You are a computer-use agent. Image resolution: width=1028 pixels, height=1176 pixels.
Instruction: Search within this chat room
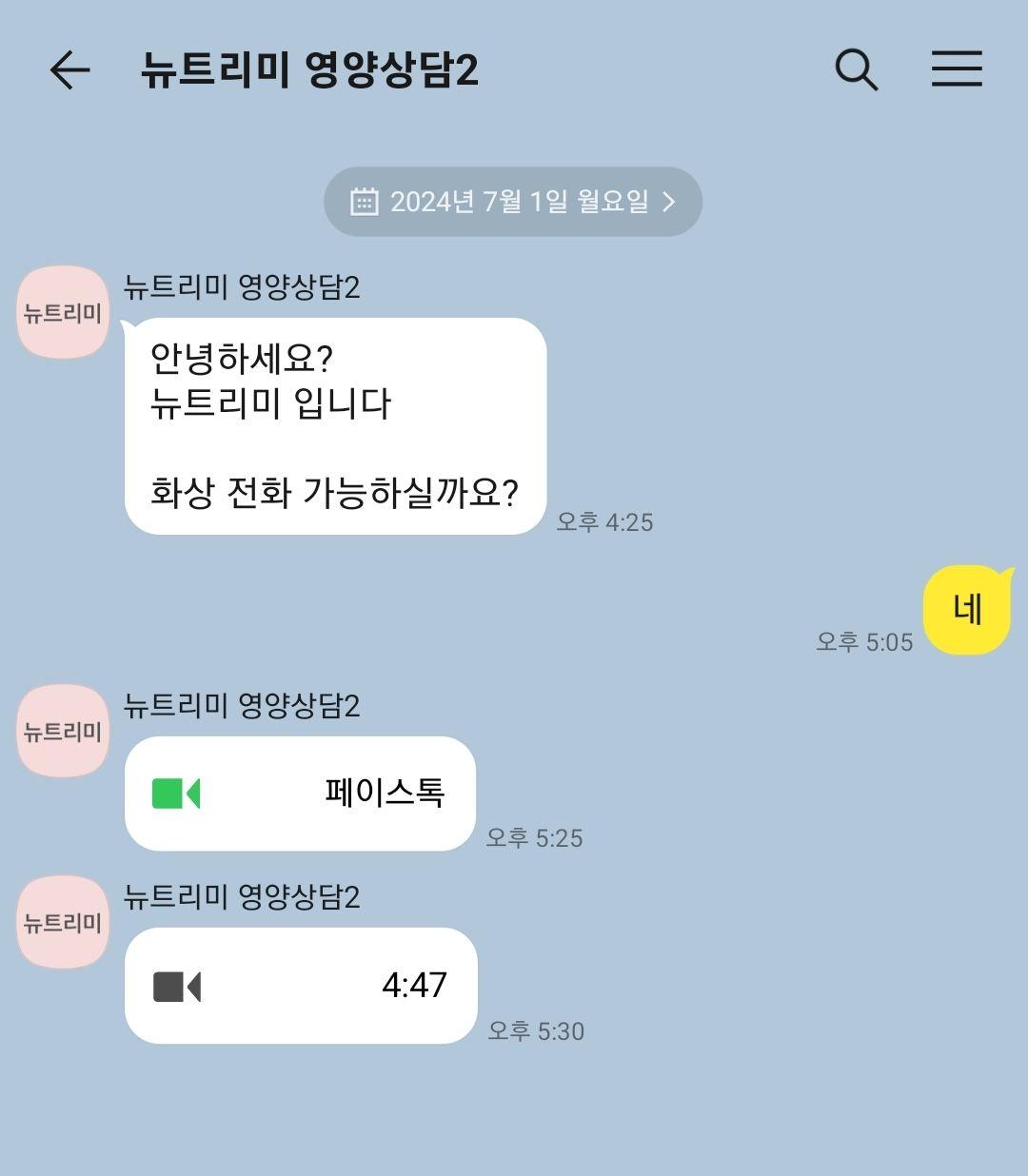click(x=856, y=69)
